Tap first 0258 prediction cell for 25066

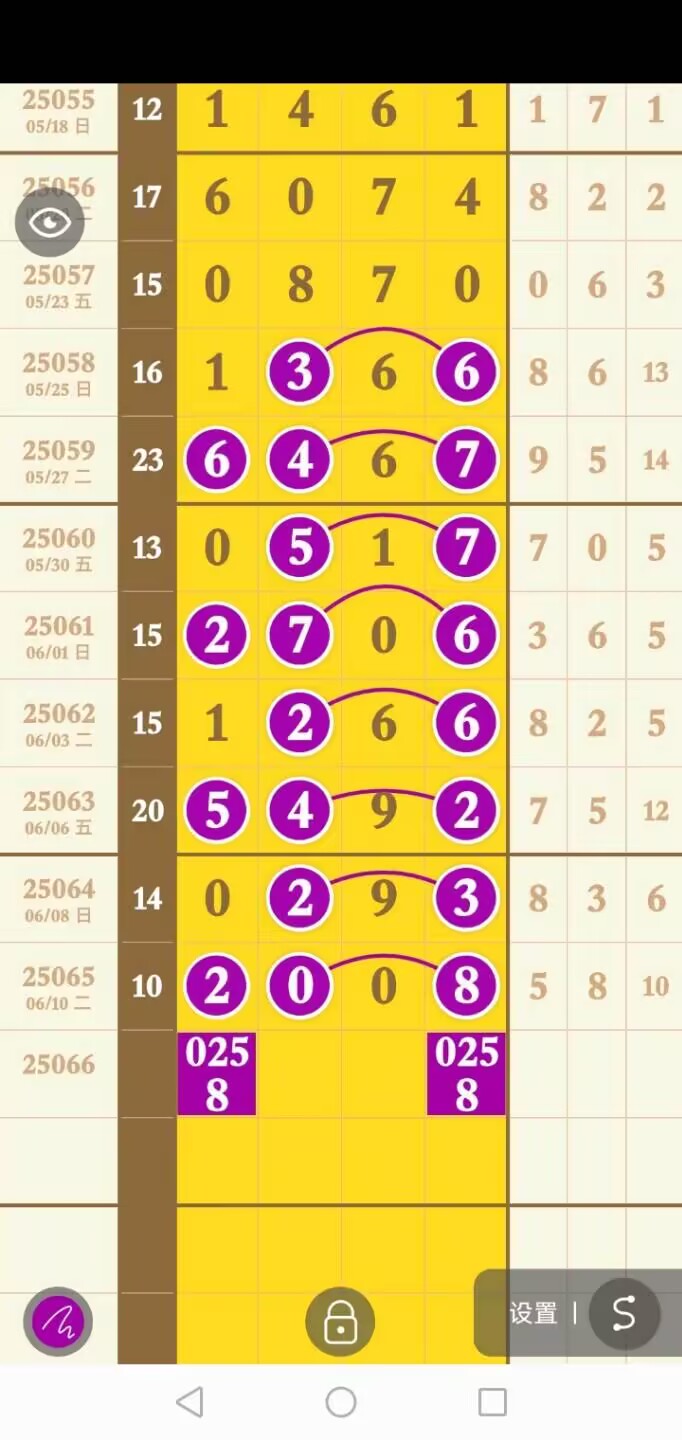[x=217, y=1074]
